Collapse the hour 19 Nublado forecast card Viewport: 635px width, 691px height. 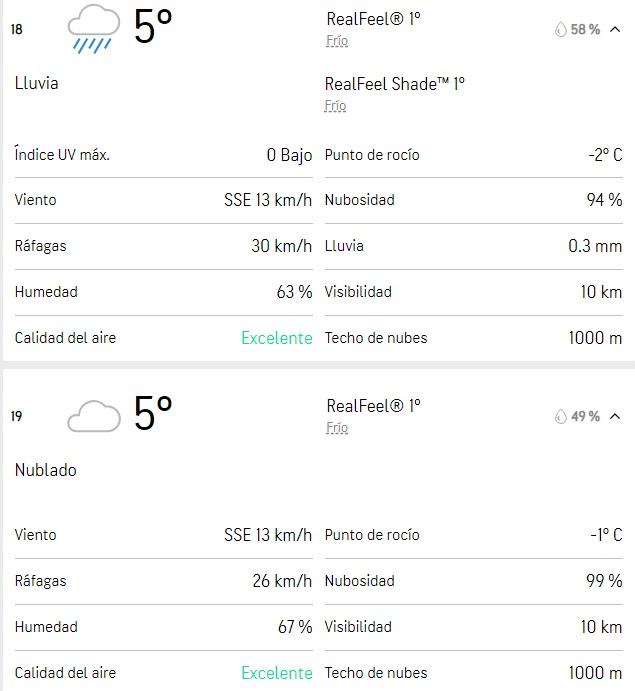[x=615, y=416]
